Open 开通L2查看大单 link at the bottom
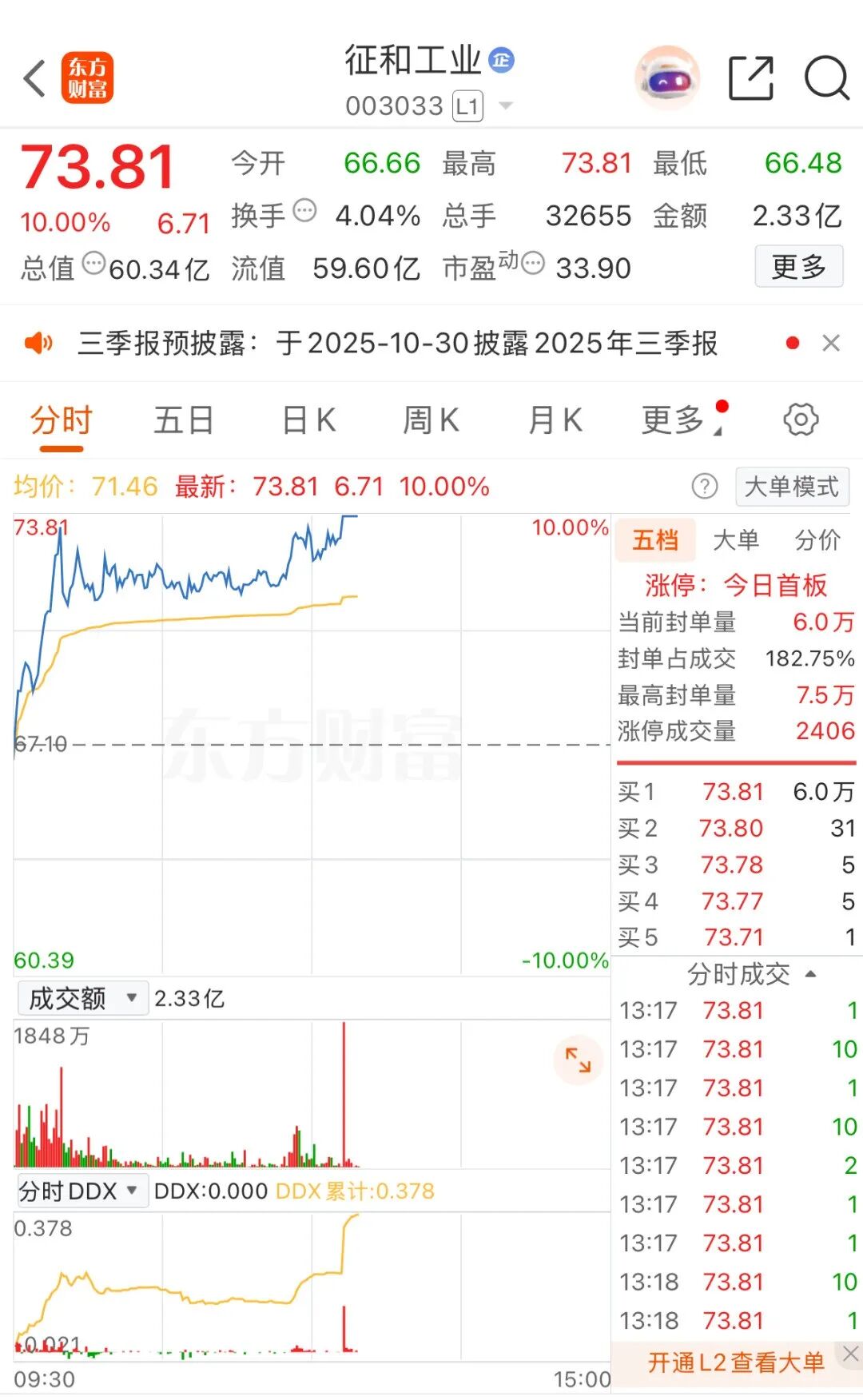 [x=735, y=1358]
